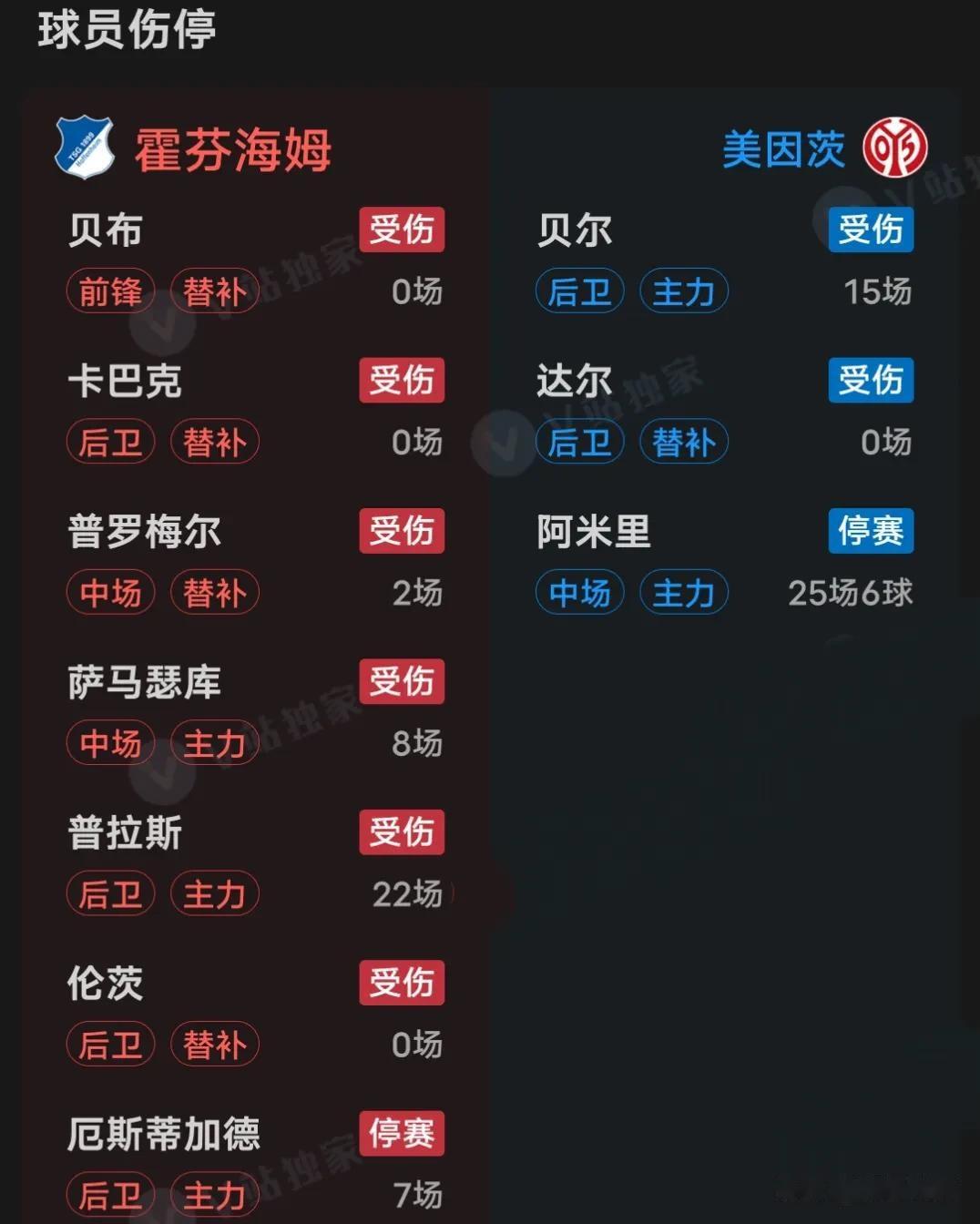Viewport: 980px width, 1224px height.
Task: Click the 停赛 badge for 厄斯蒂加德
Action: click(402, 1133)
